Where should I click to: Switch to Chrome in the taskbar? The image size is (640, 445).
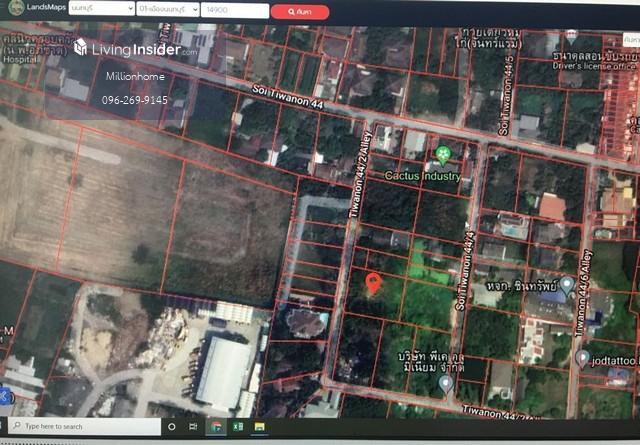(216, 427)
